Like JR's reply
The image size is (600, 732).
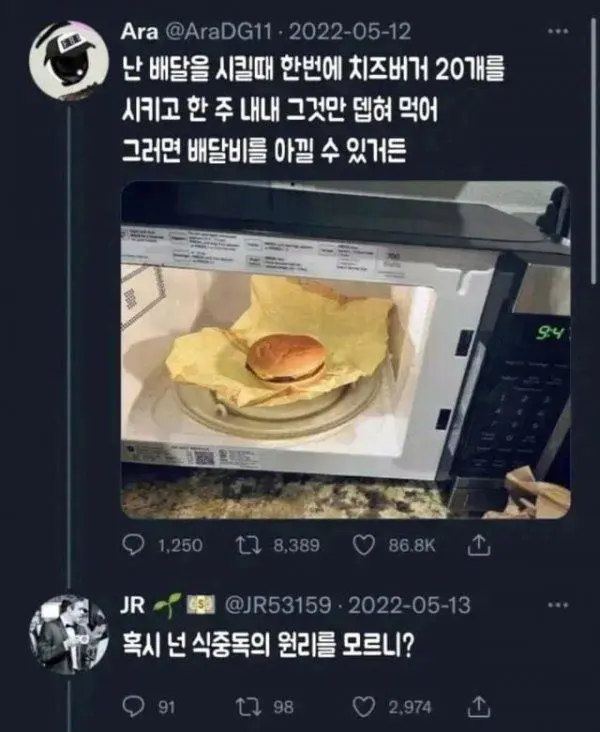[x=364, y=707]
